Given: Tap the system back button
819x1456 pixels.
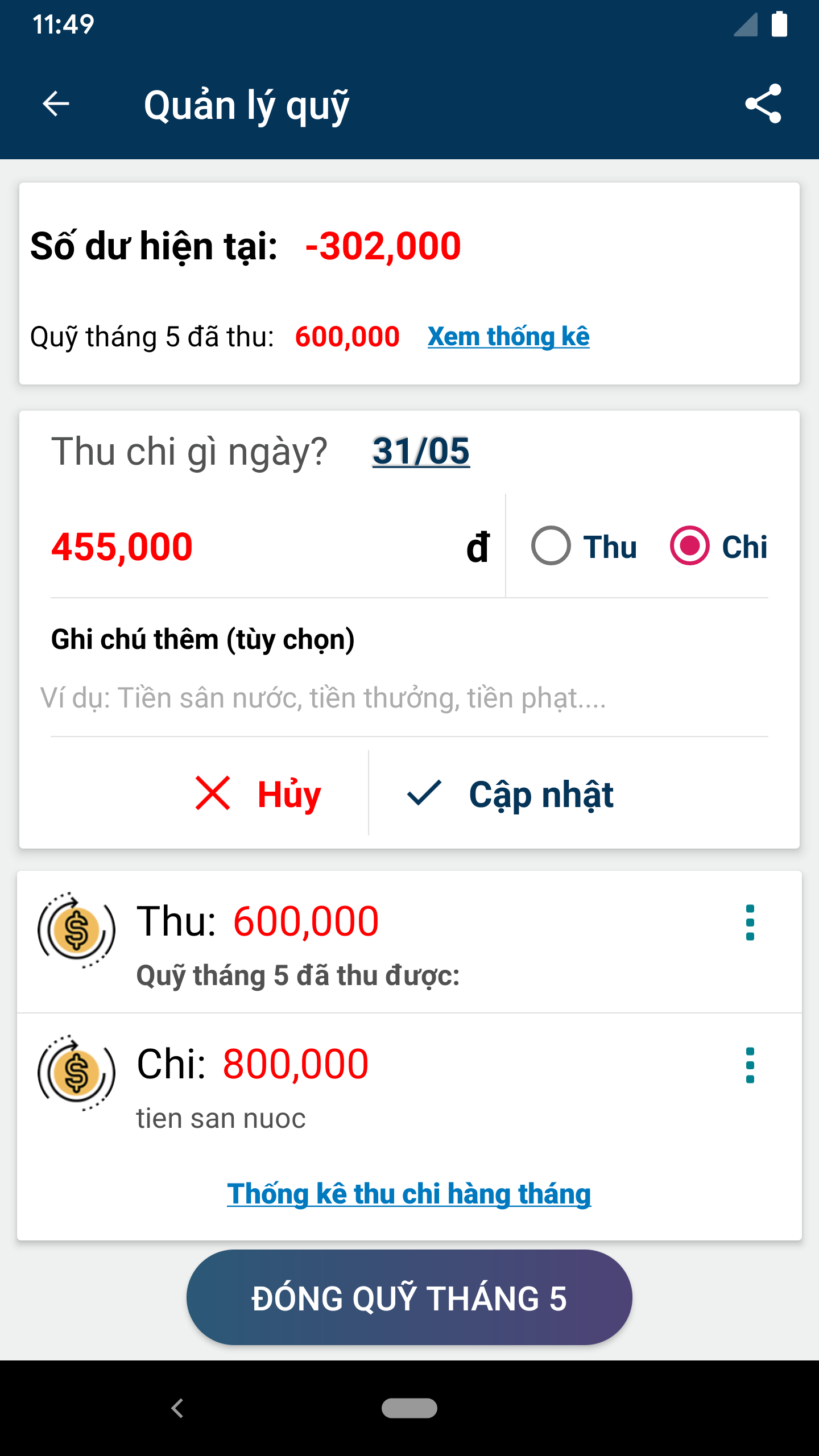Looking at the screenshot, I should (x=177, y=1408).
